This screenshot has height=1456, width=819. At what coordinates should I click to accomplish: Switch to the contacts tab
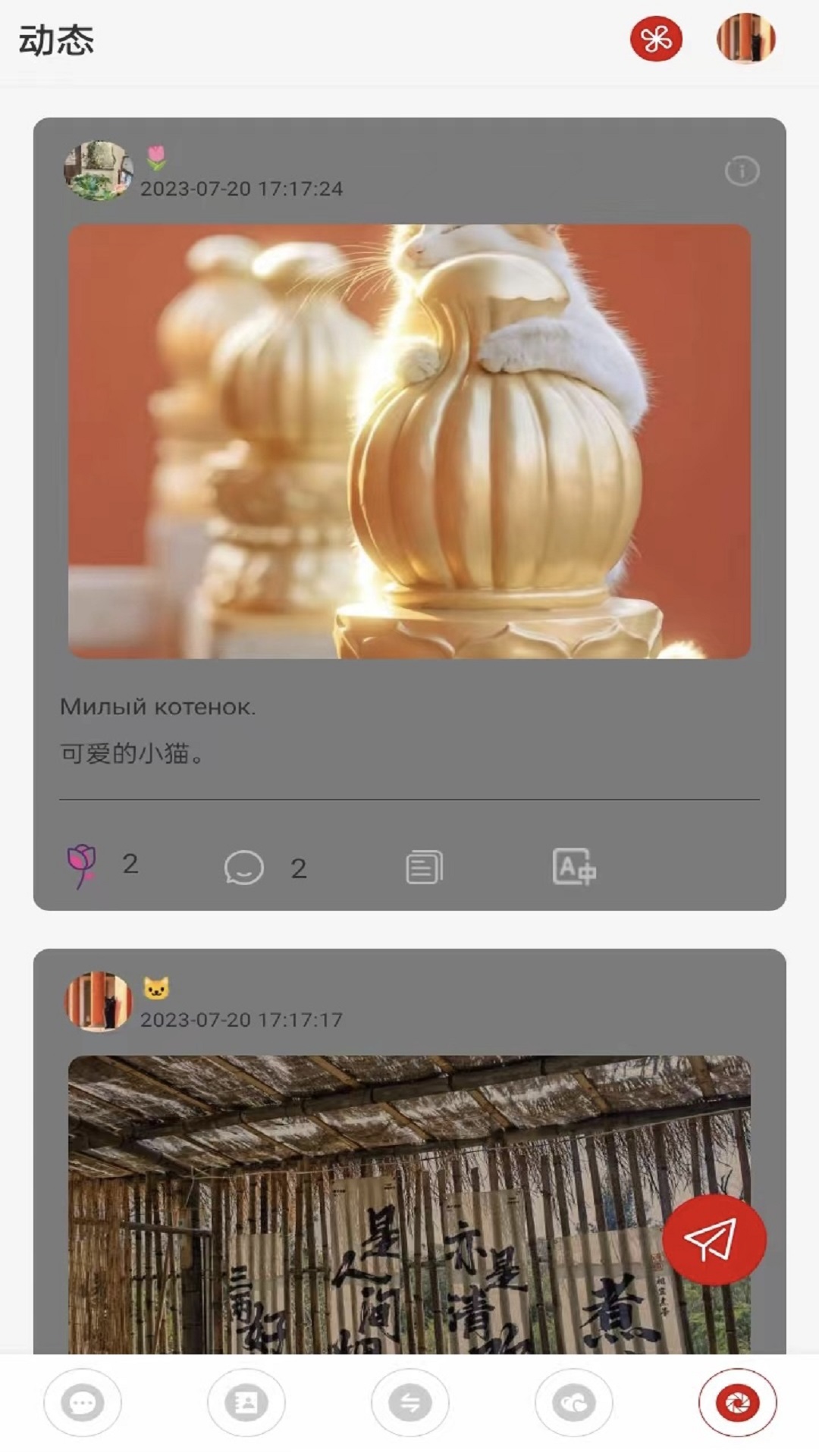pos(246,1403)
